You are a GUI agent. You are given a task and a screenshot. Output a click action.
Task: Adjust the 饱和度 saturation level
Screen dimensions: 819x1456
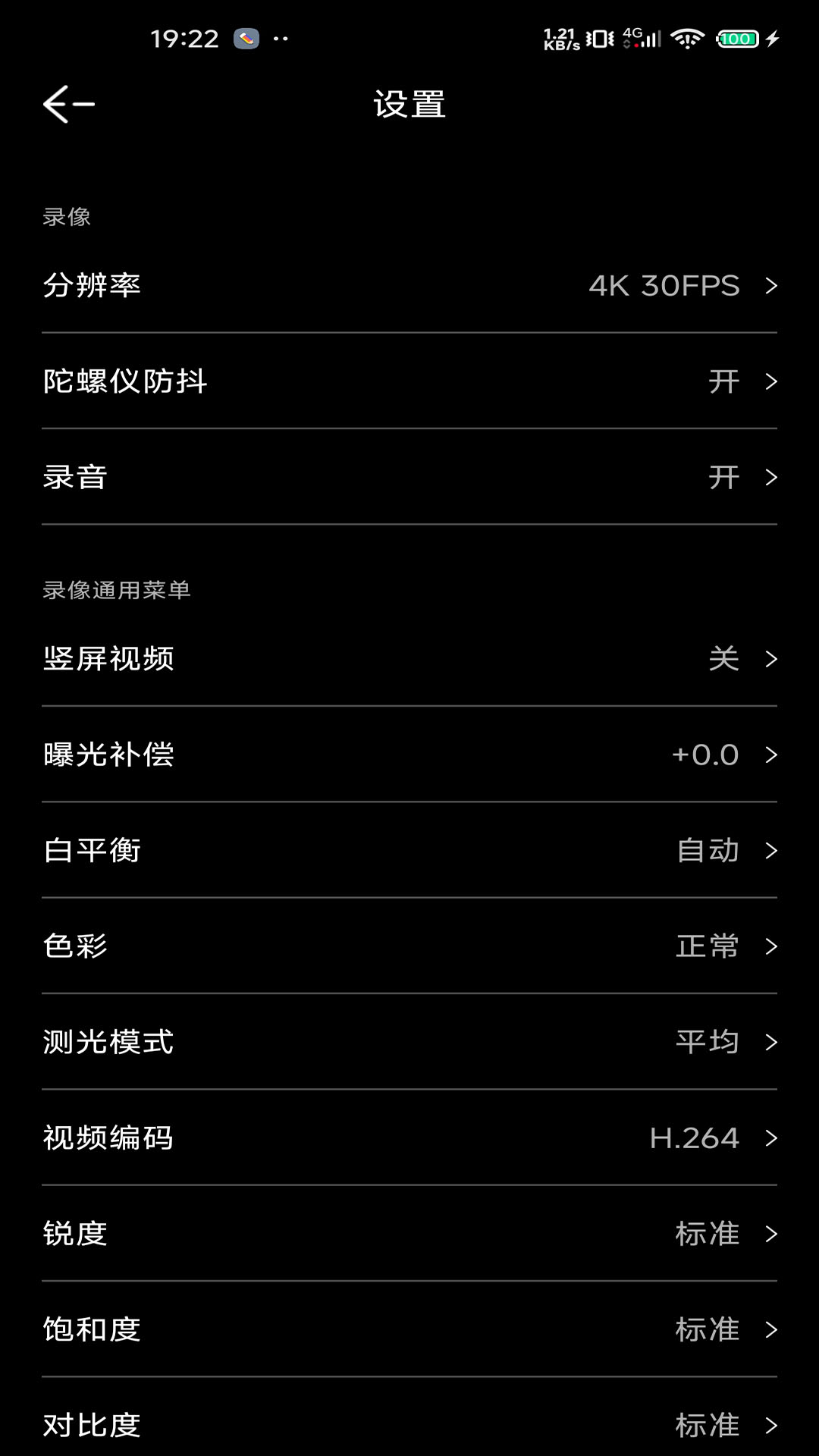coord(409,1329)
